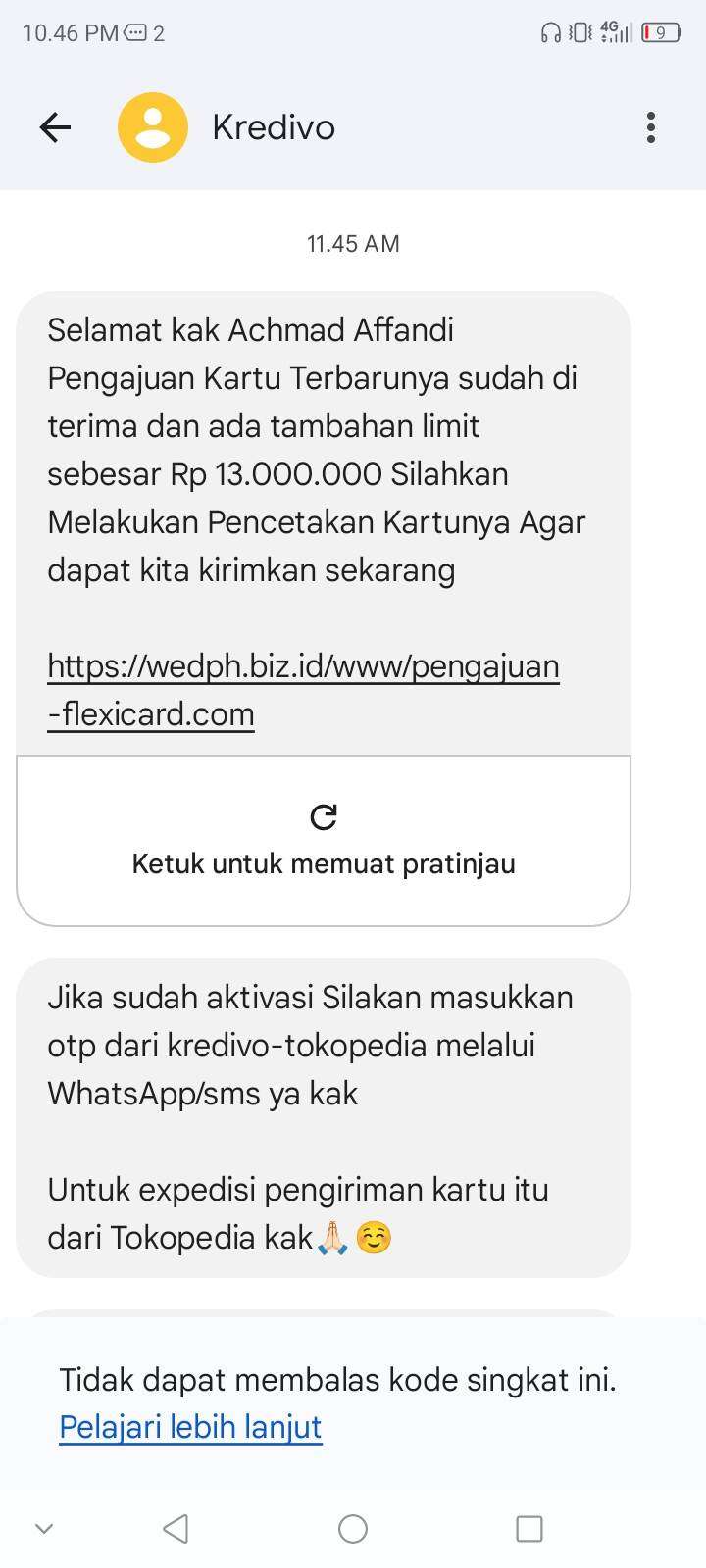The width and height of the screenshot is (706, 1568).
Task: Go back using the arrow icon
Action: pyautogui.click(x=55, y=127)
